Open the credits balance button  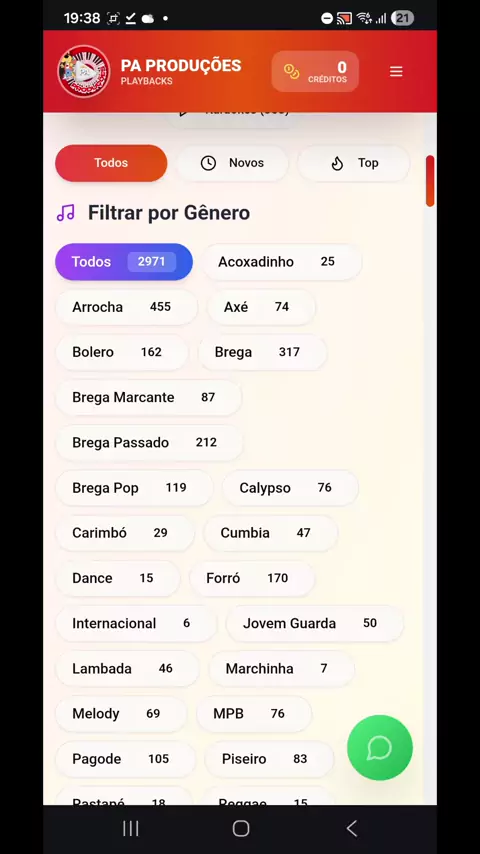pos(315,71)
